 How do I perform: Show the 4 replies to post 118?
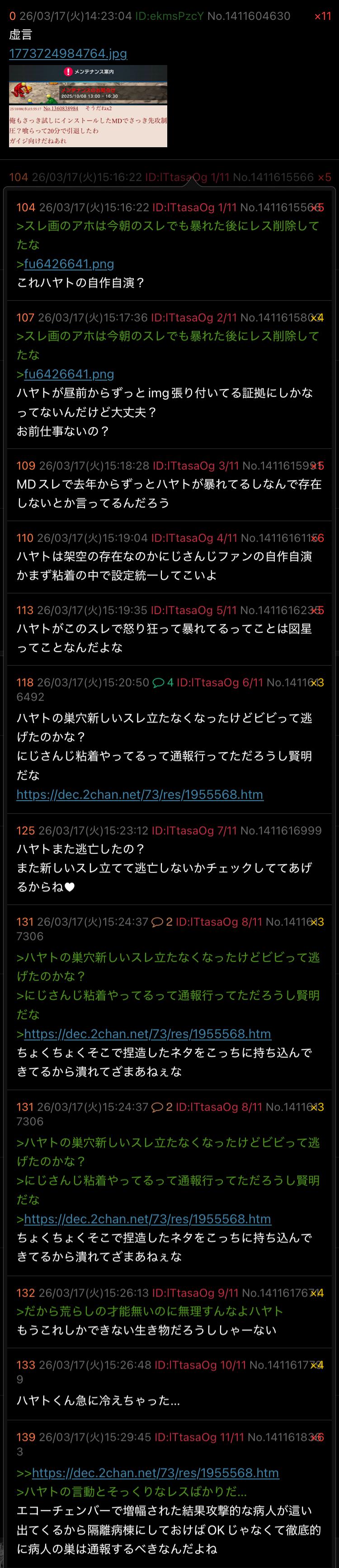pyautogui.click(x=163, y=682)
